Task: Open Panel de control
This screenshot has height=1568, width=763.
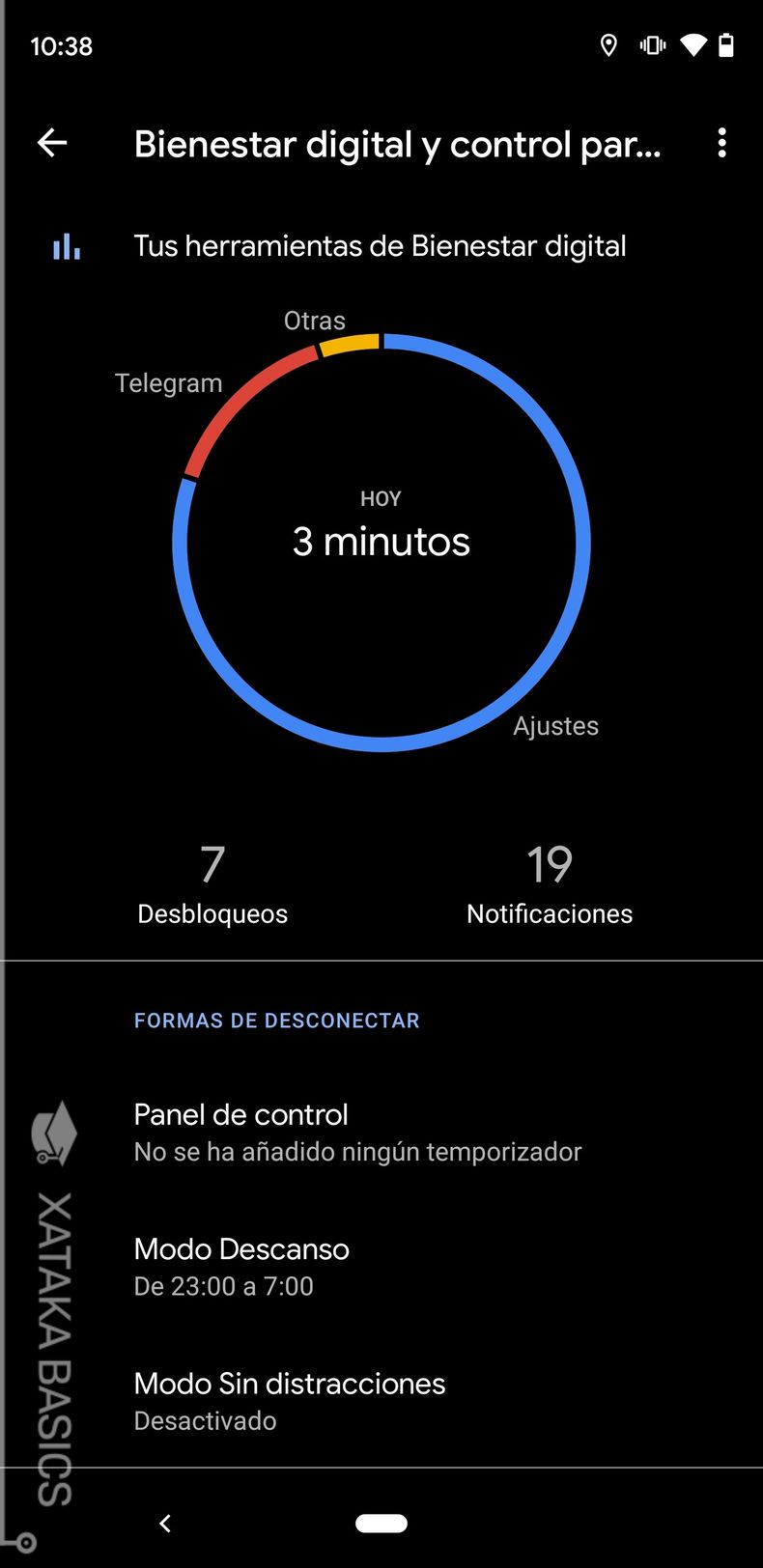Action: (x=357, y=1132)
